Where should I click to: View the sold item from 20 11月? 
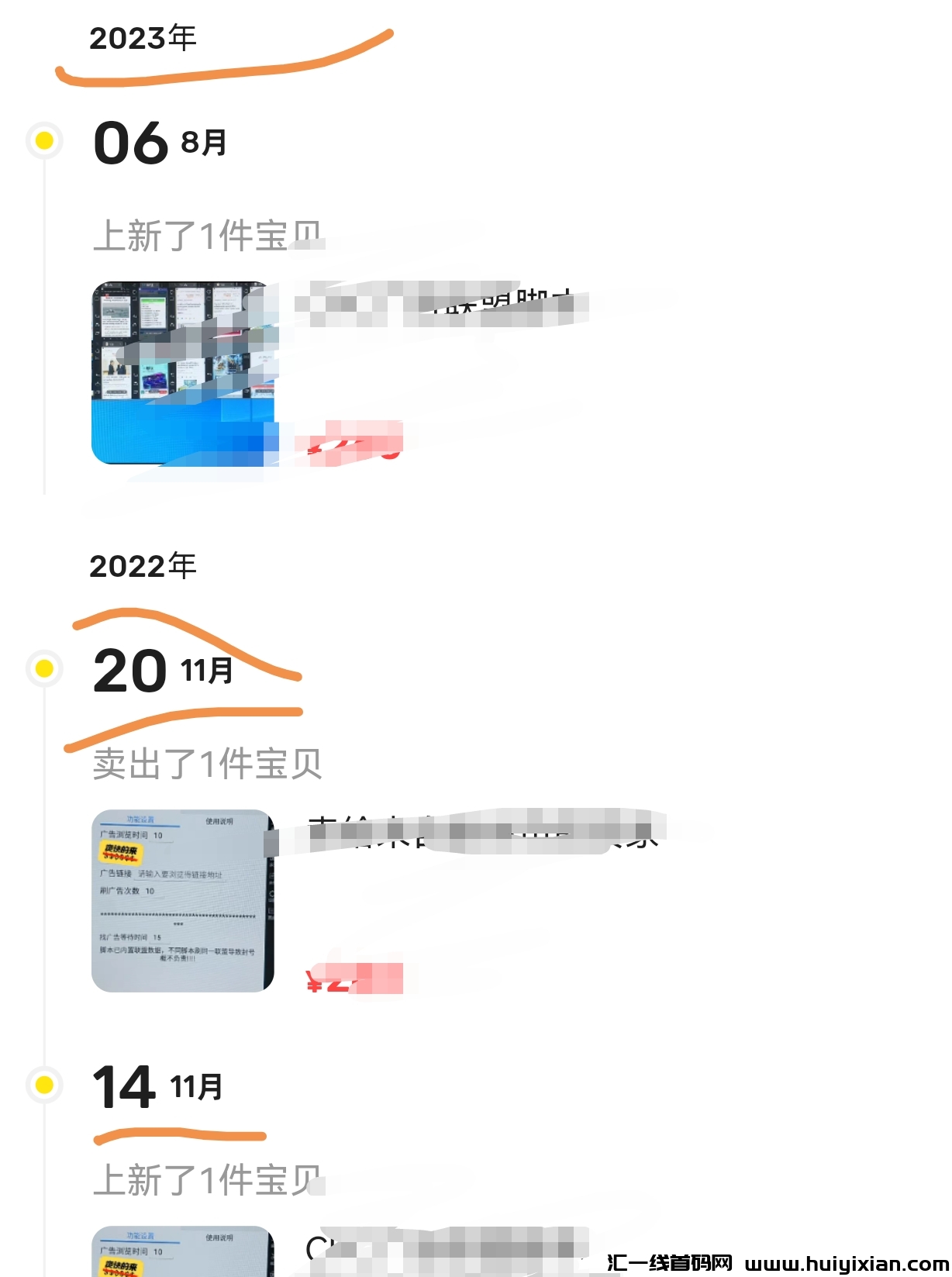(183, 900)
